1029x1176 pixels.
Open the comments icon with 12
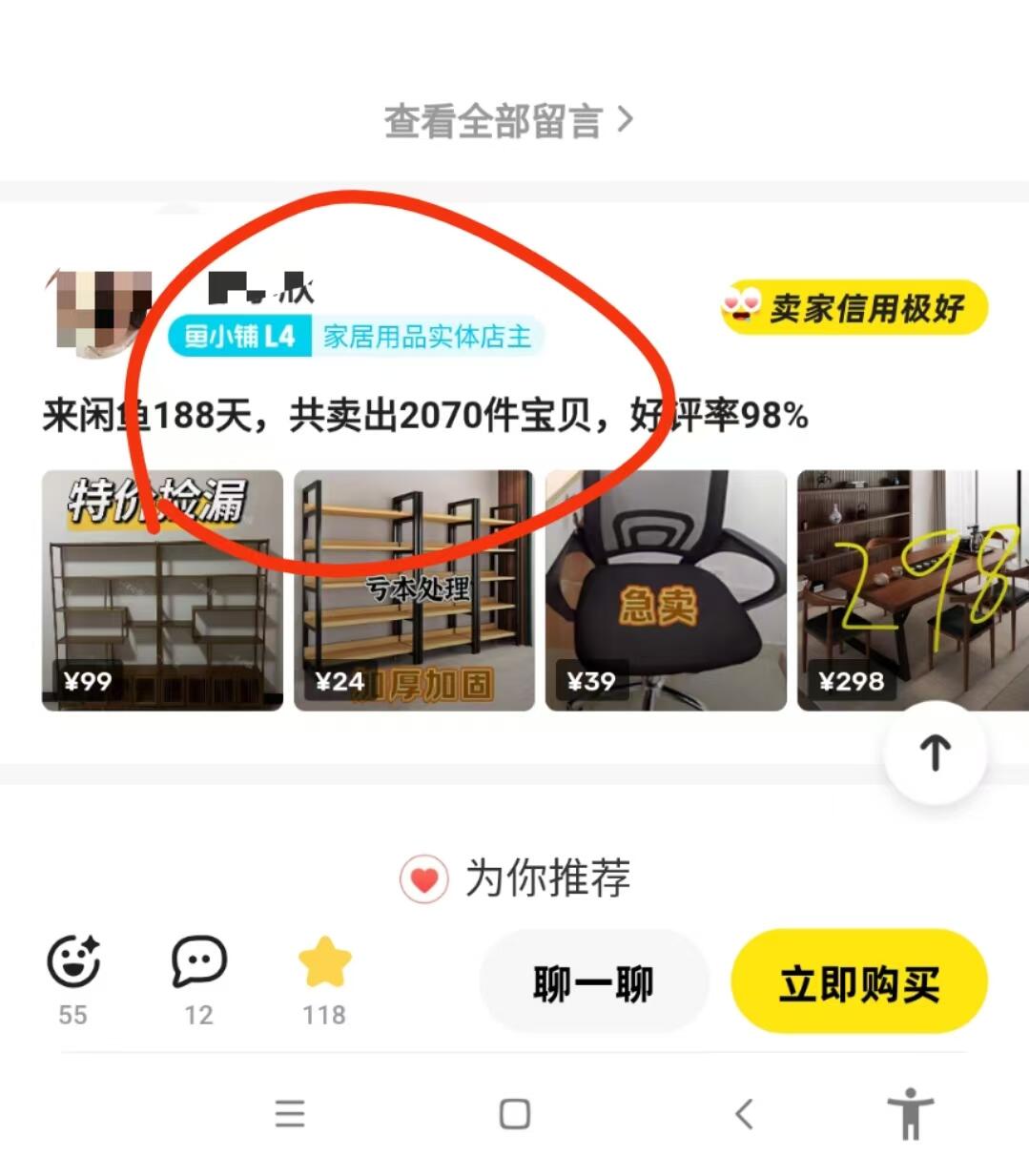(198, 961)
